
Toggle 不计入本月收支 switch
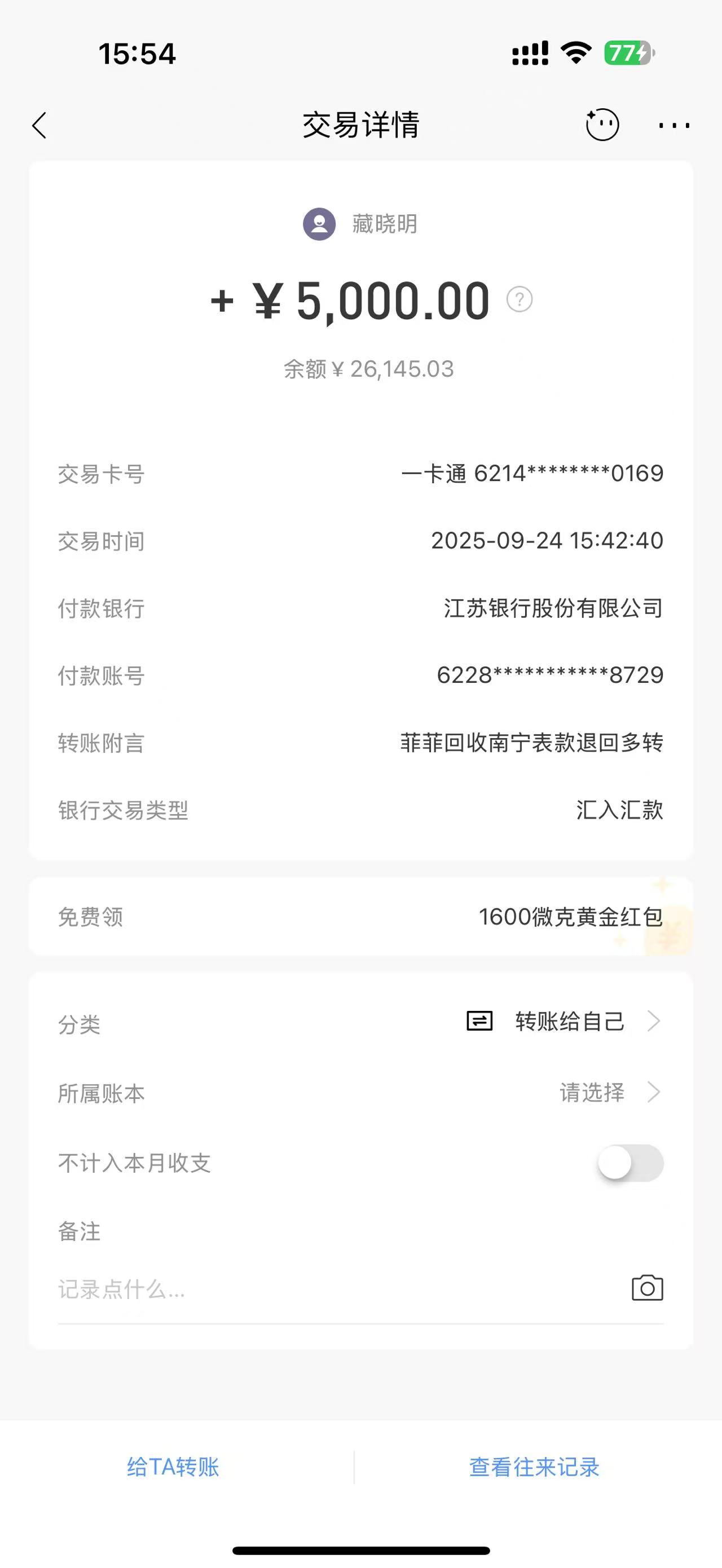(630, 1163)
